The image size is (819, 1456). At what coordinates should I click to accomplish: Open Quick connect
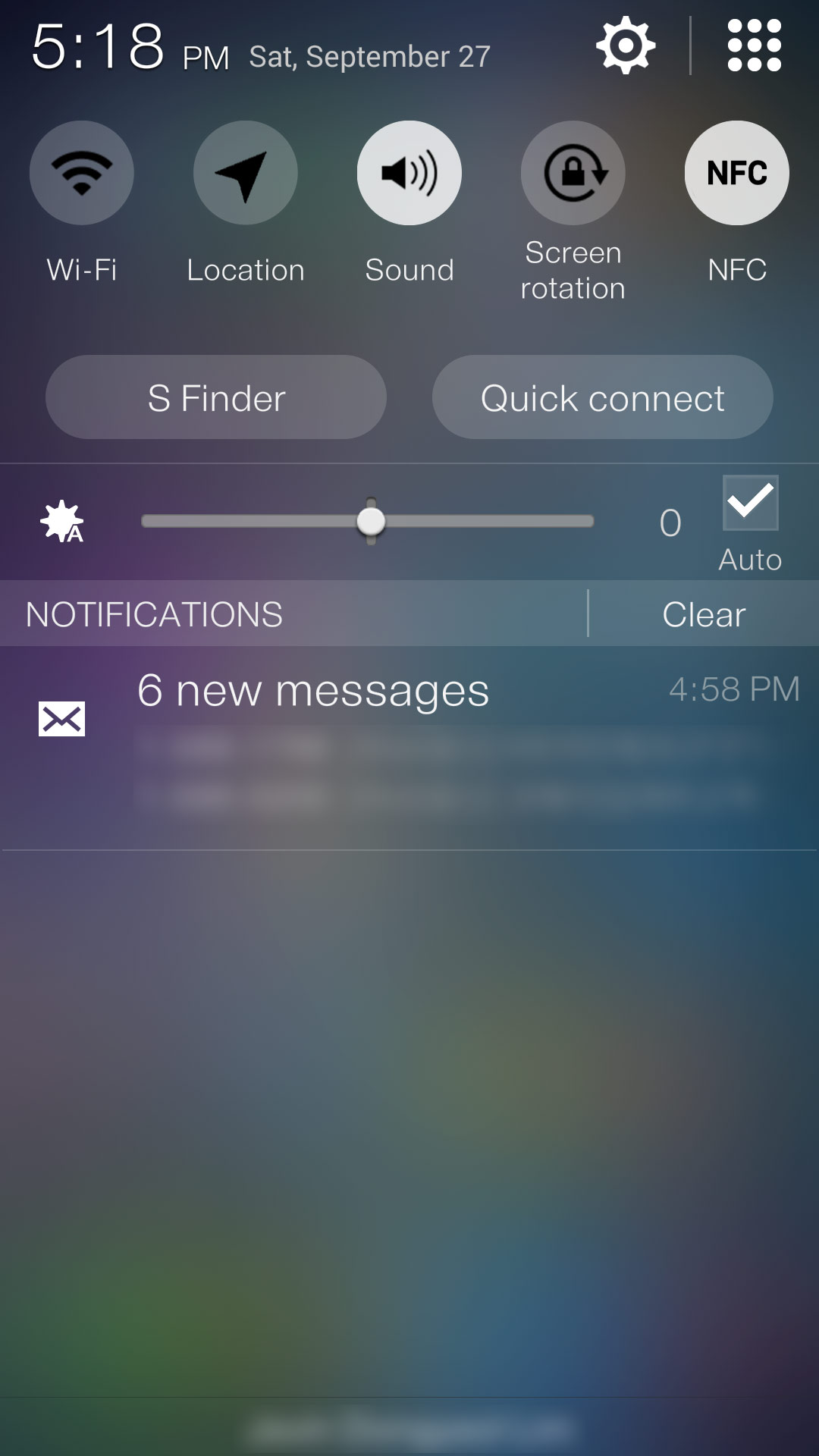603,397
